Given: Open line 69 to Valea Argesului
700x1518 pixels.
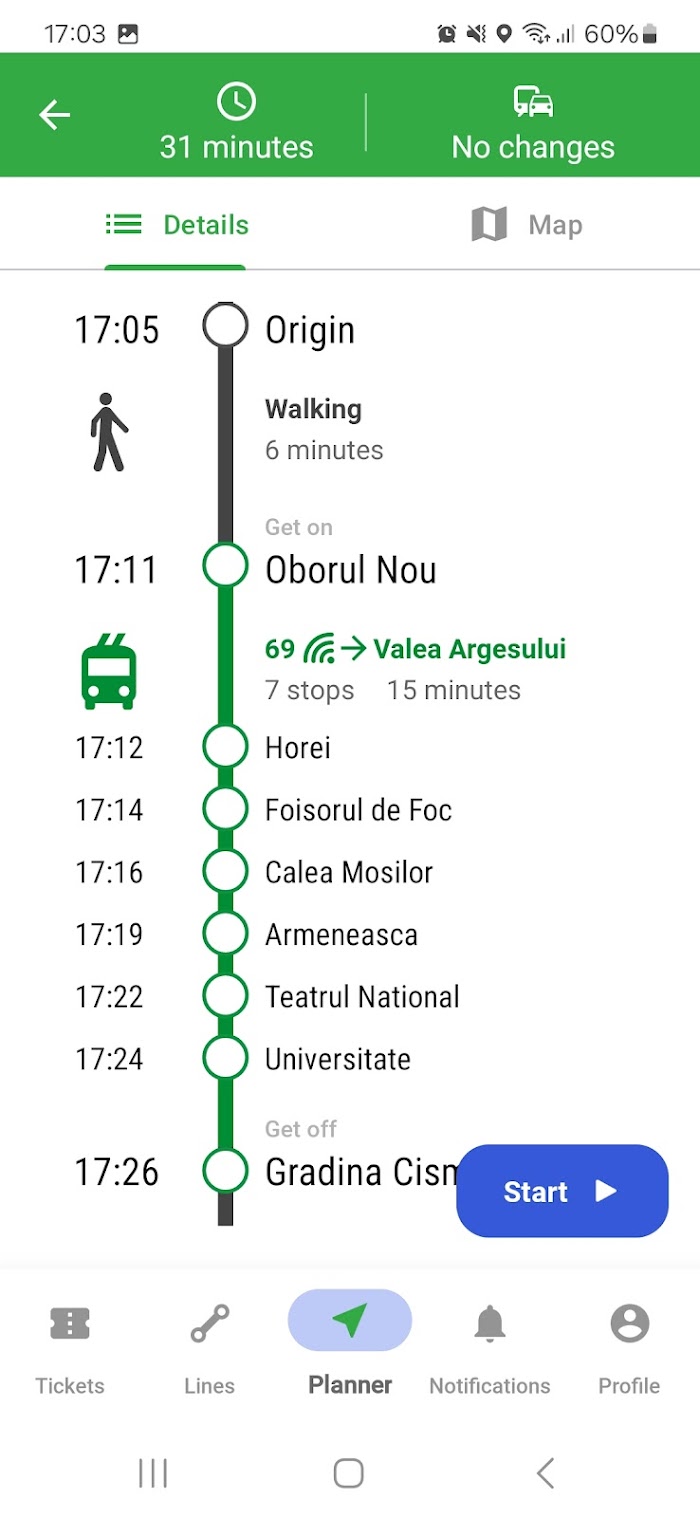Looking at the screenshot, I should [x=415, y=649].
